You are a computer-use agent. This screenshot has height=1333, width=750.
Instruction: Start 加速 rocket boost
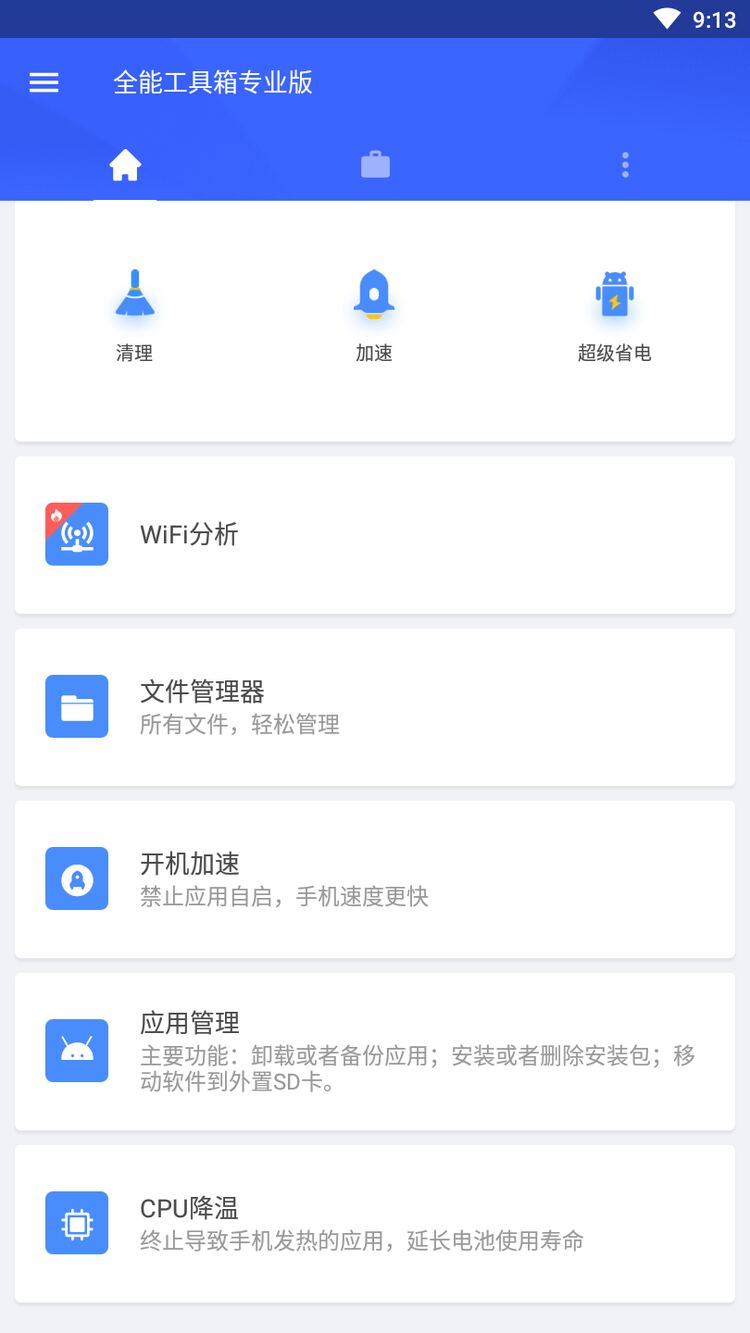374,314
